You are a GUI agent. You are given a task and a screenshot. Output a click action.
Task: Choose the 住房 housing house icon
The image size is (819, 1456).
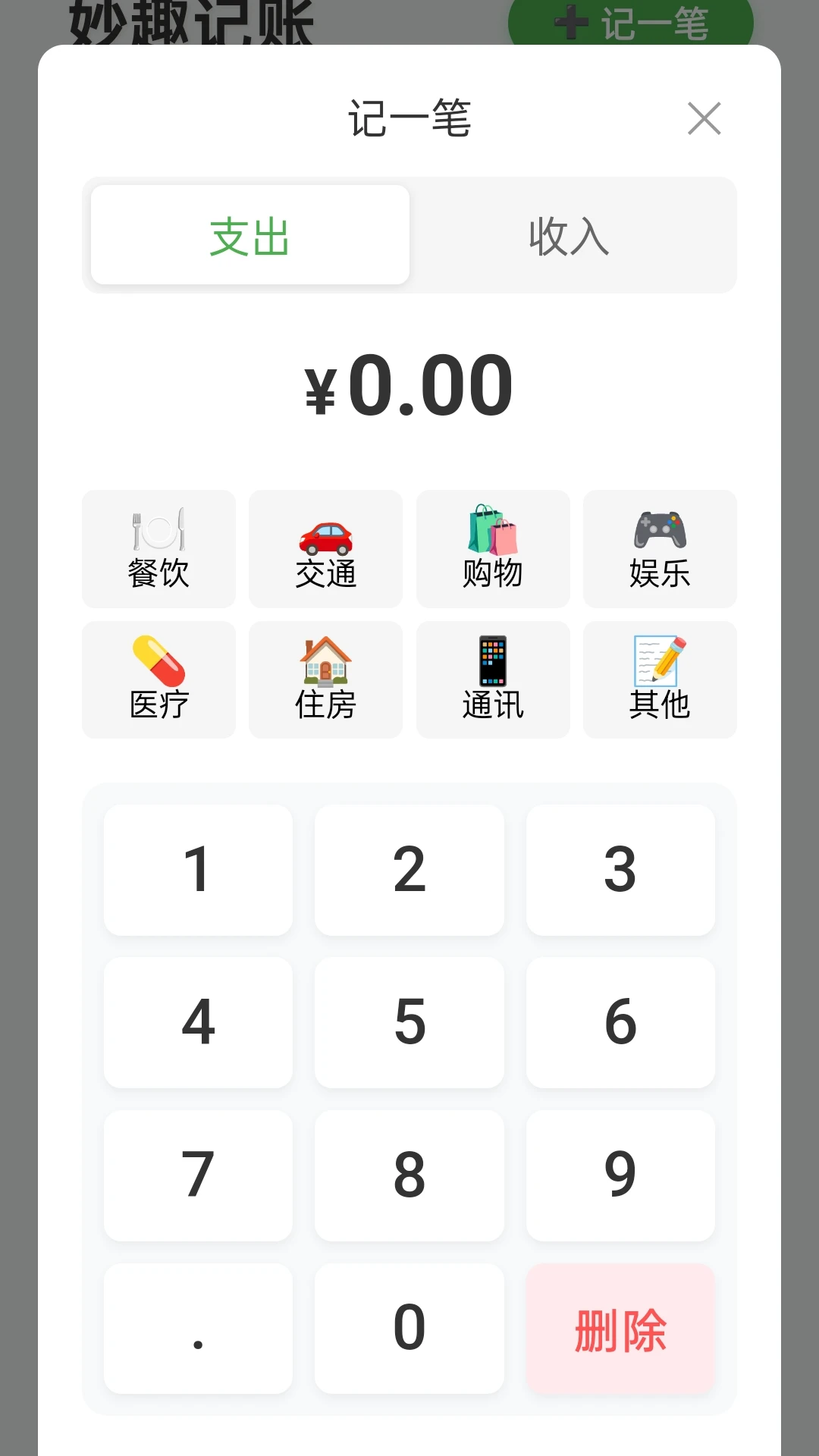click(325, 679)
